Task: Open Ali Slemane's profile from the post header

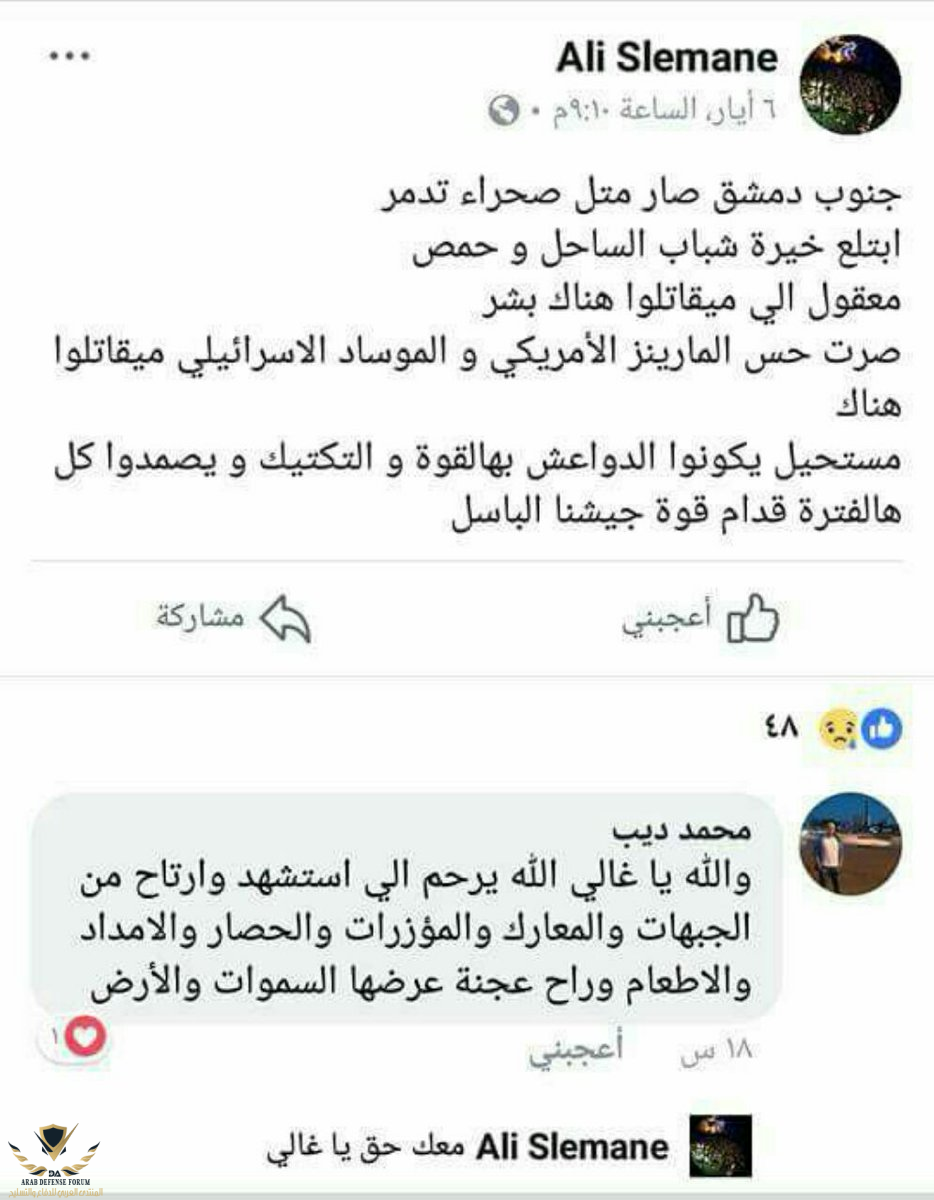Action: tap(668, 58)
